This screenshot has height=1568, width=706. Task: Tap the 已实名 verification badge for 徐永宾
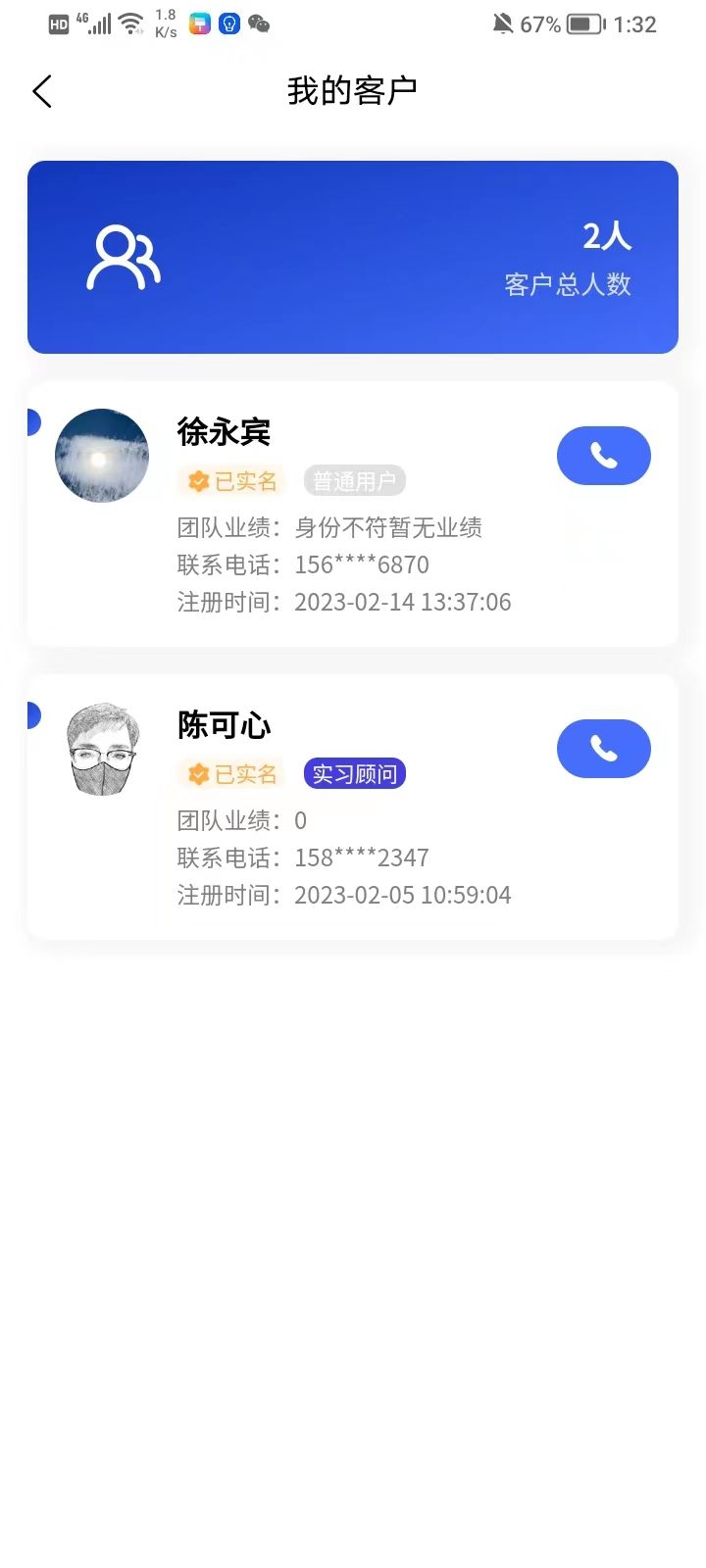point(231,480)
